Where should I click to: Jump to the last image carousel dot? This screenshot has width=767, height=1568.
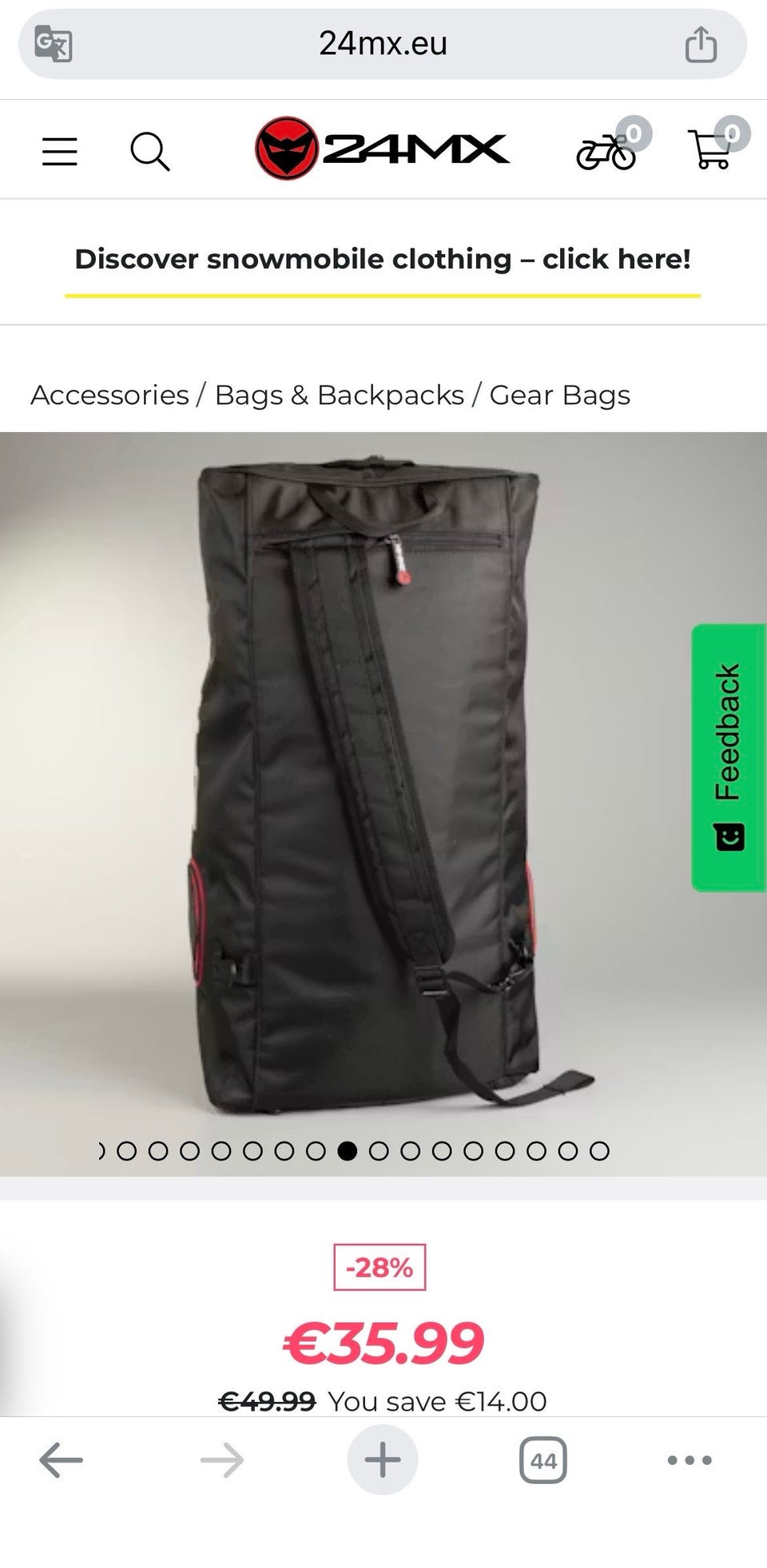point(599,1151)
